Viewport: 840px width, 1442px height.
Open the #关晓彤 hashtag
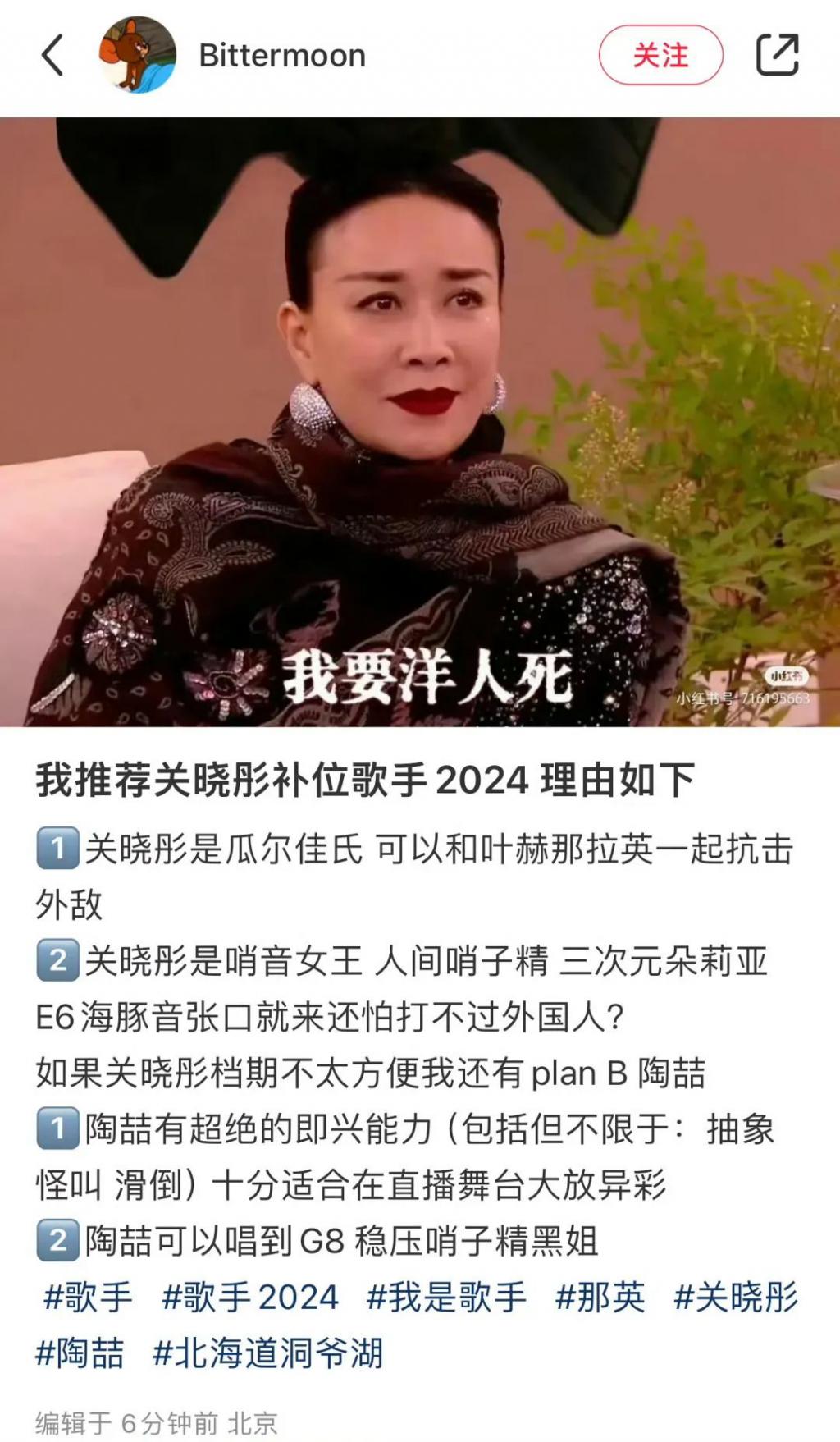pos(735,1298)
